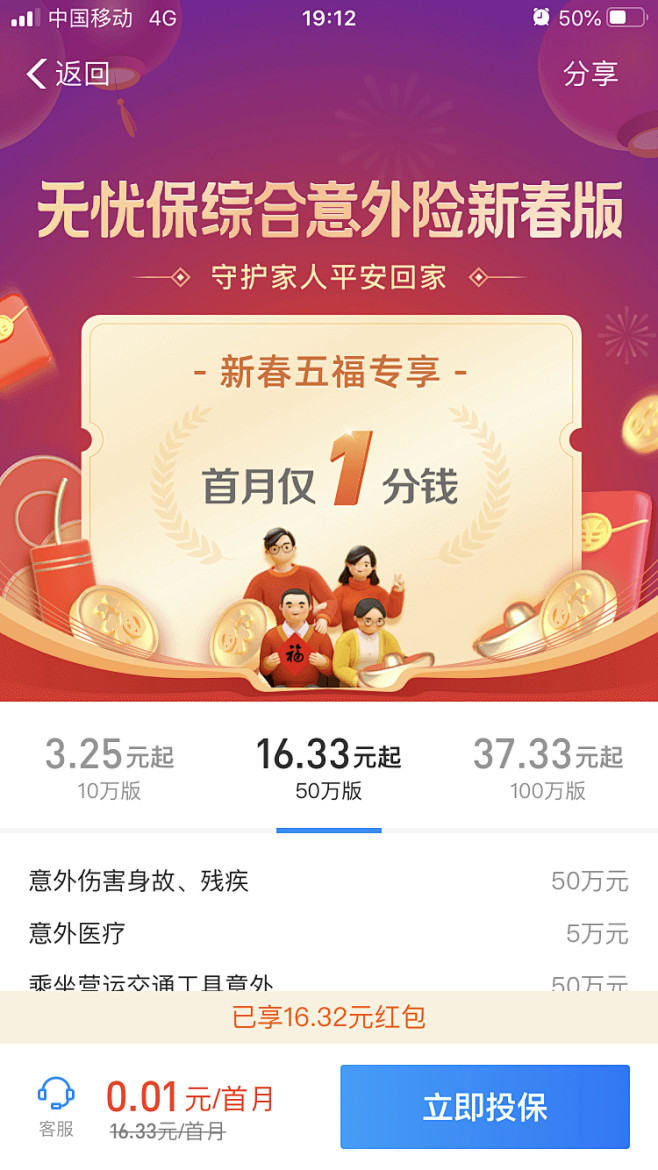Select the 10万版 plan tab
Image resolution: width=658 pixels, height=1170 pixels.
point(110,768)
